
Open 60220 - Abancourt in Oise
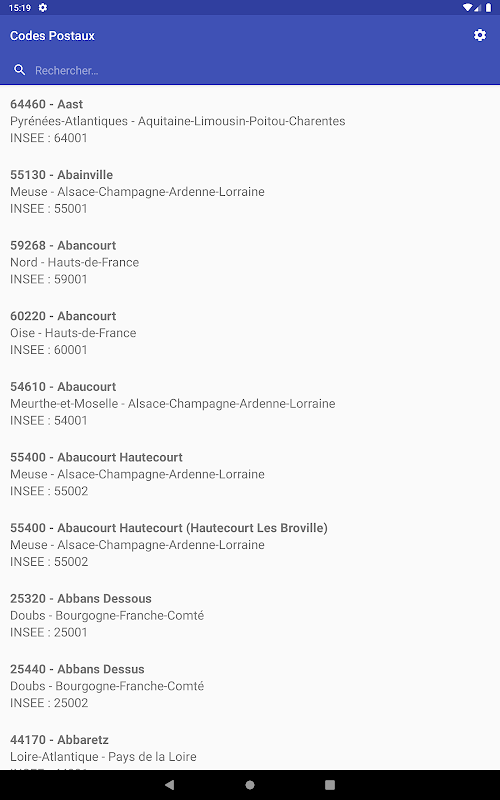pos(250,333)
